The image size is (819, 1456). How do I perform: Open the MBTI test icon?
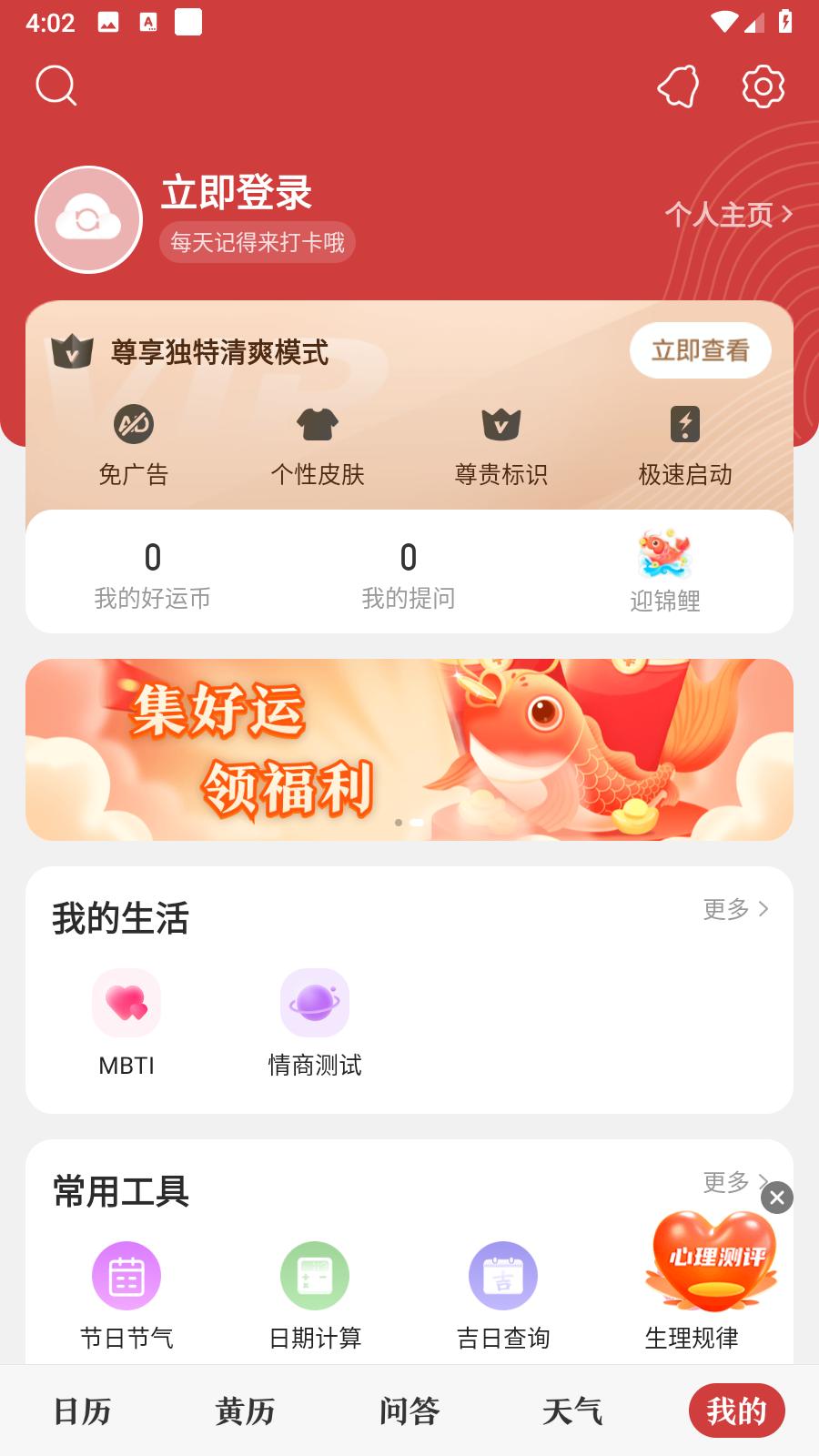126,1002
